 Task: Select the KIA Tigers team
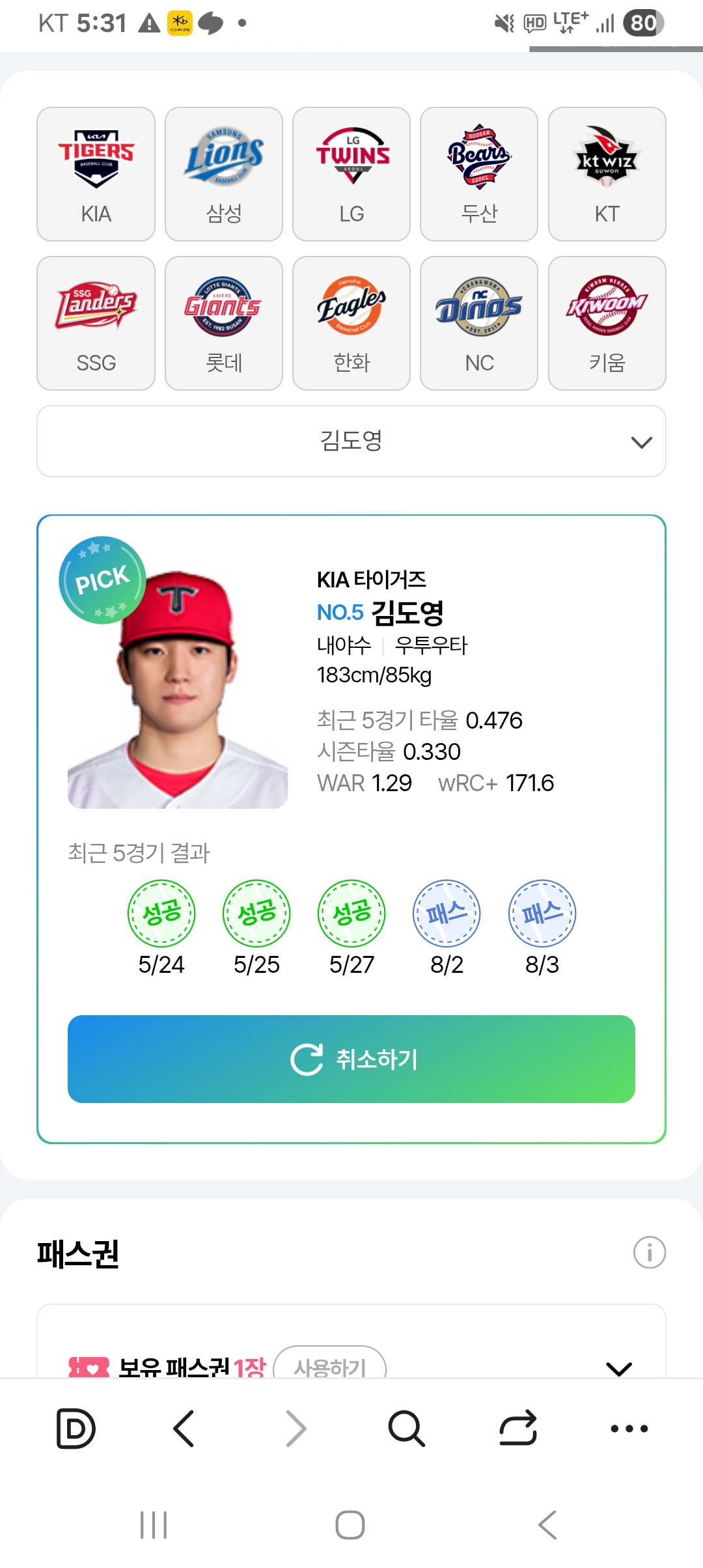click(x=96, y=174)
